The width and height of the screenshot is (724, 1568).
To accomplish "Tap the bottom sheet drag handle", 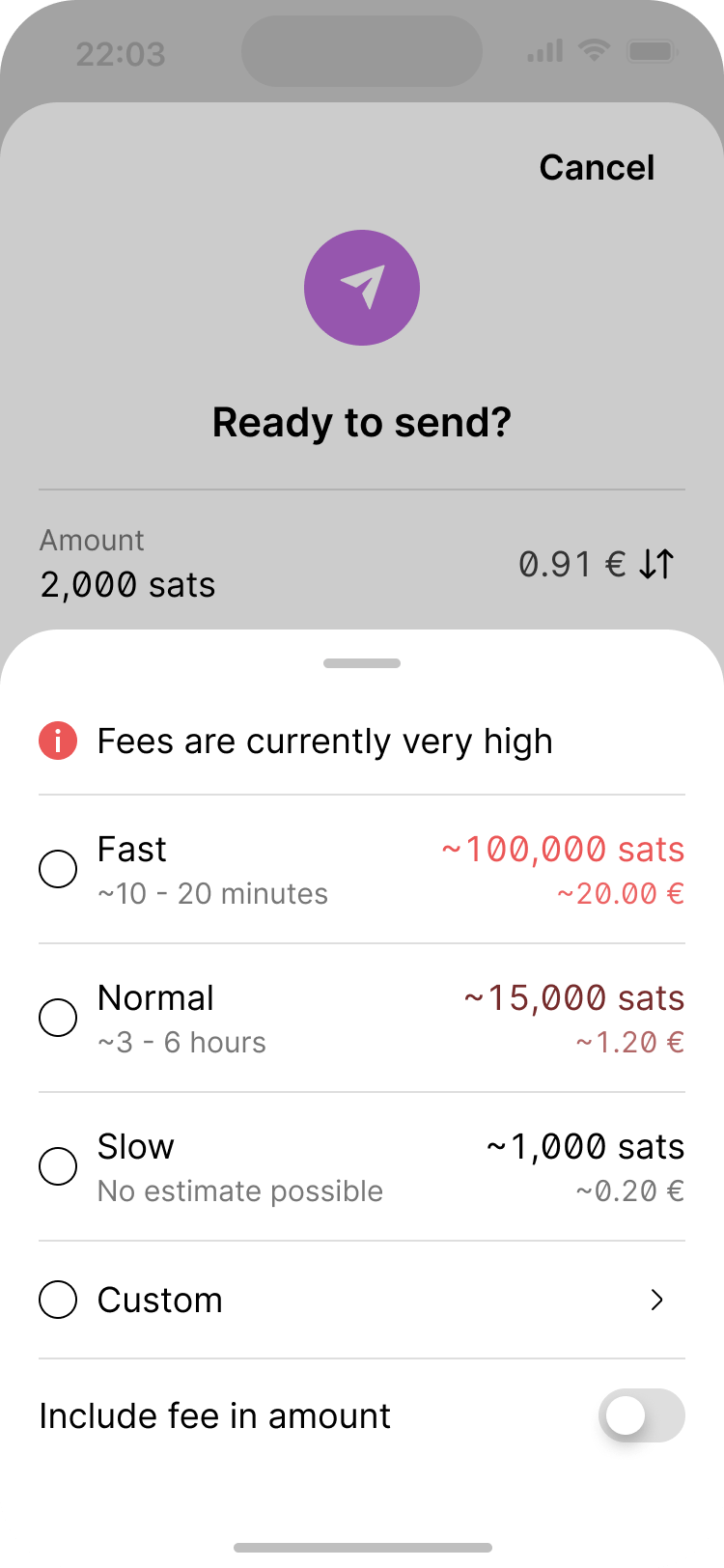I will click(362, 663).
